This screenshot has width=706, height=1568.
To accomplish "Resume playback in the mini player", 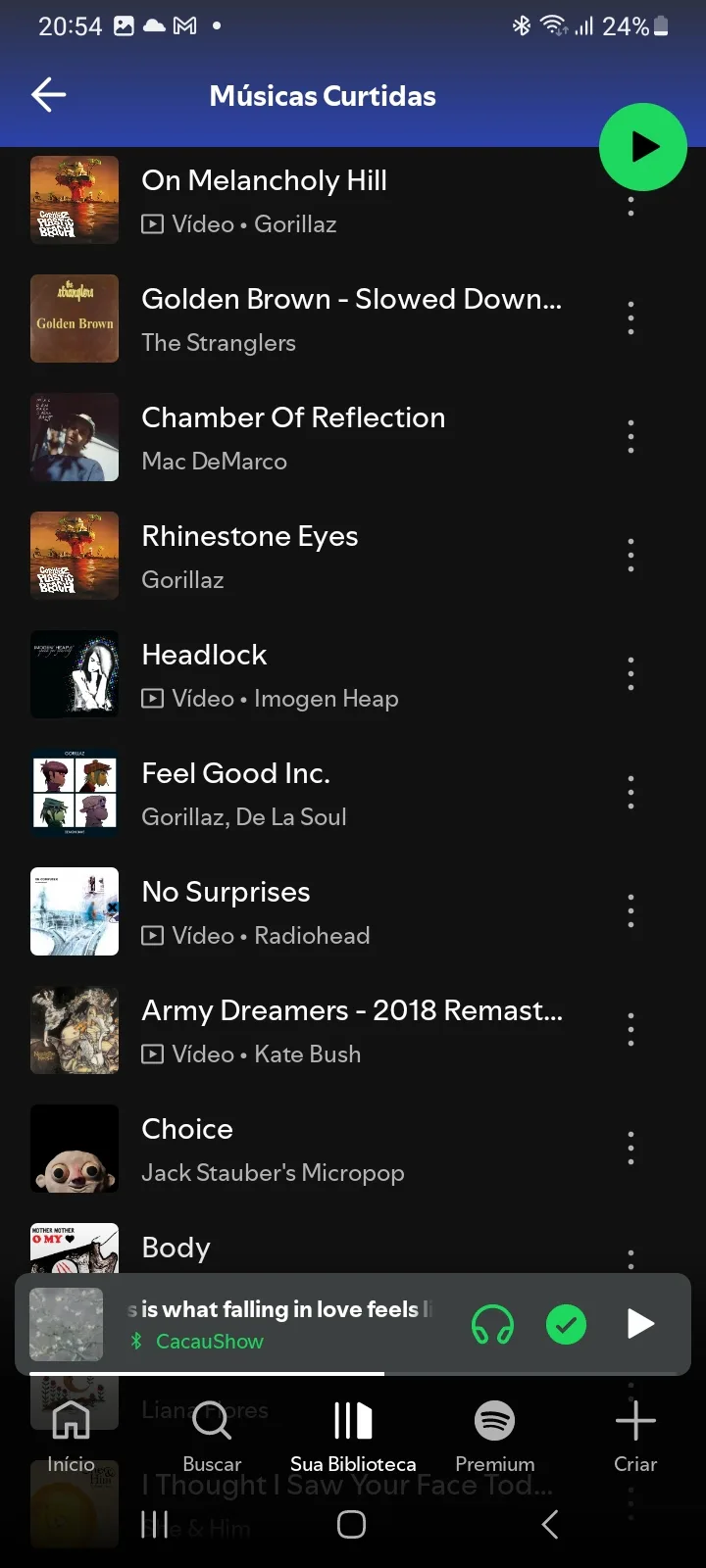I will tap(639, 1325).
